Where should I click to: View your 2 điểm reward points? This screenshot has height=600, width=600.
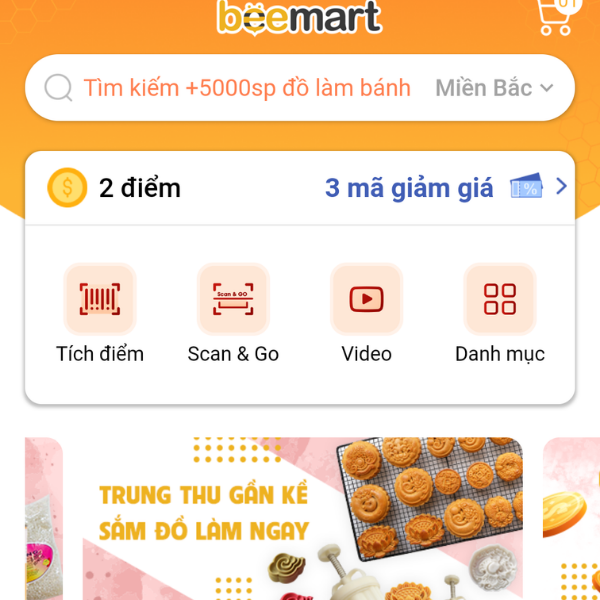tap(115, 187)
